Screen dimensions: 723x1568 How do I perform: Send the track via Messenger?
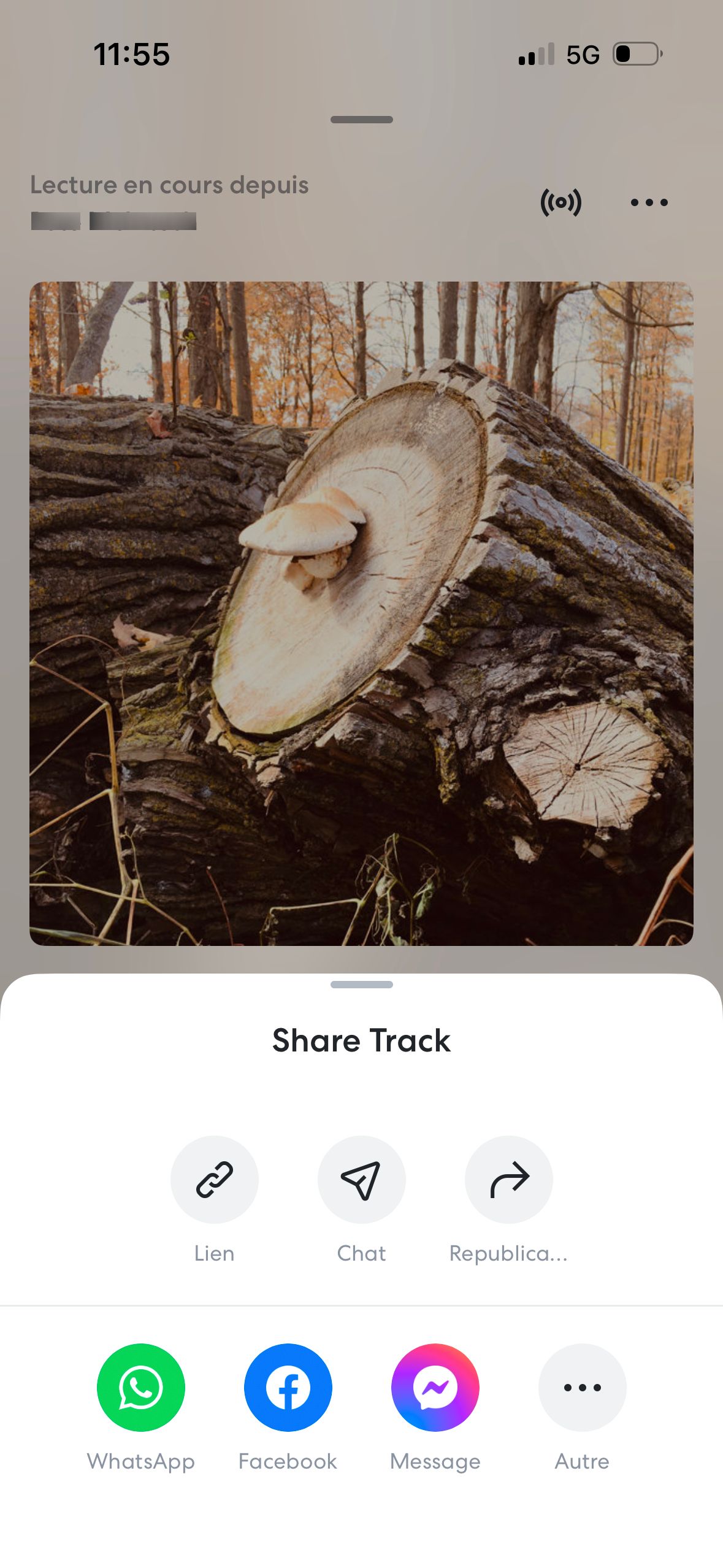435,1387
